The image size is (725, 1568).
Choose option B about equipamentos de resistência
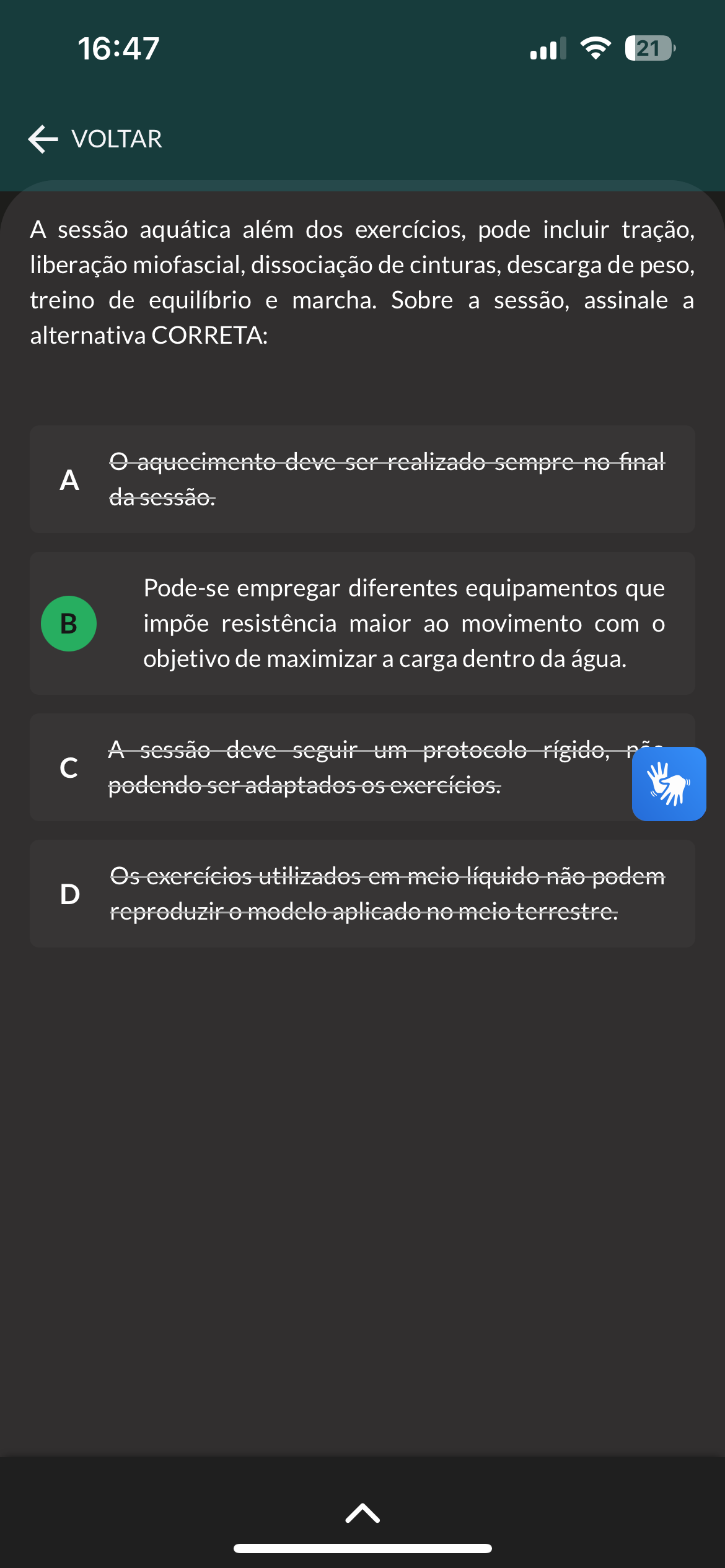pyautogui.click(x=362, y=623)
